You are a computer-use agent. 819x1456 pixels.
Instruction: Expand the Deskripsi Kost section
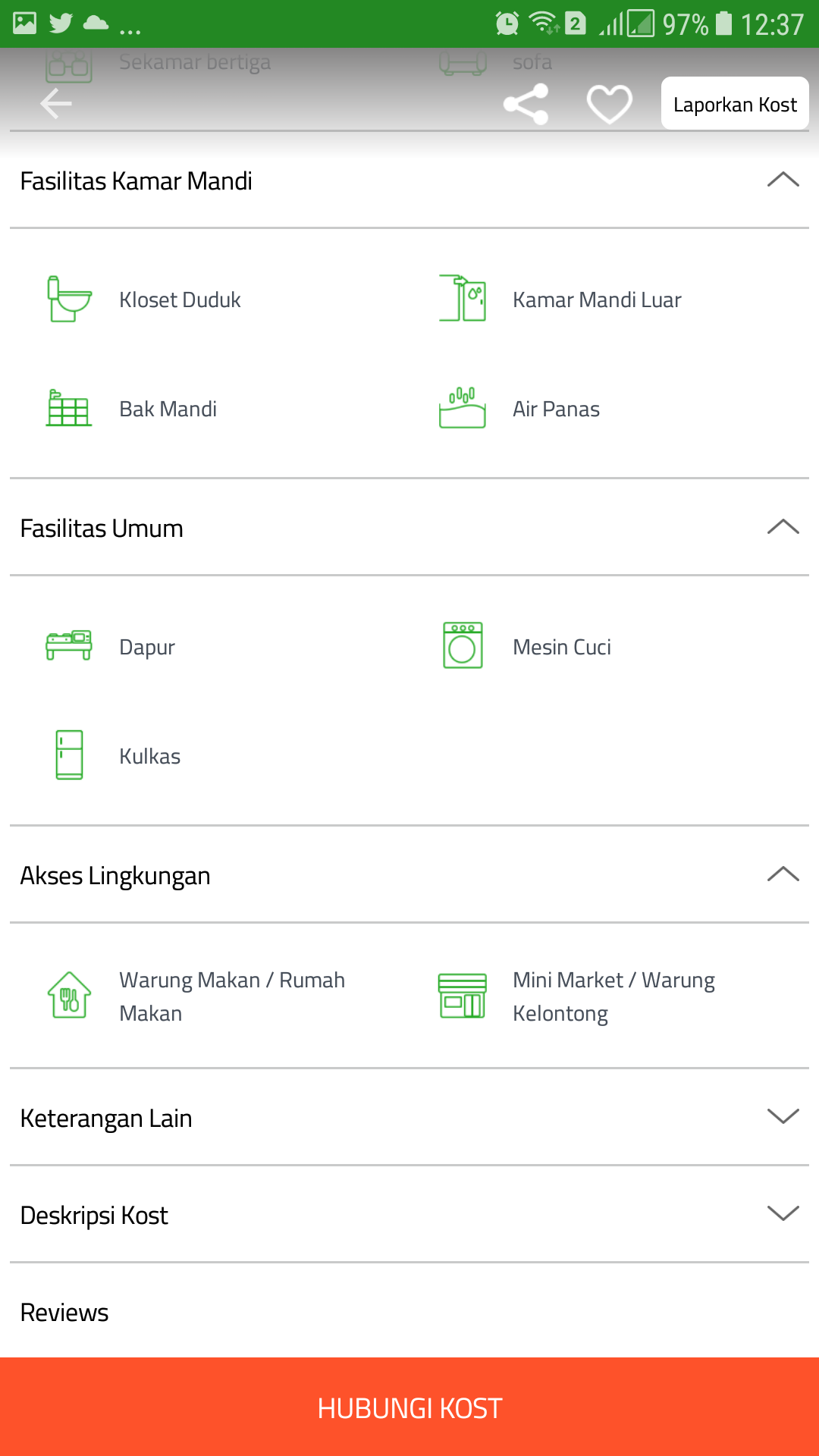coord(783,1214)
